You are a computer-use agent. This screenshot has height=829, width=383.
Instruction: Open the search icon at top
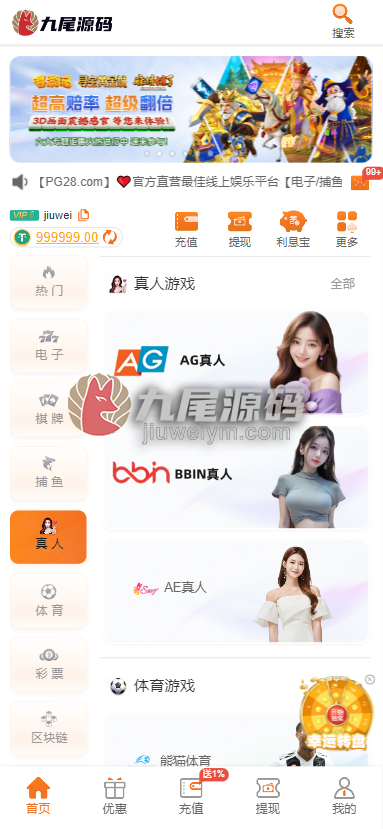(343, 21)
